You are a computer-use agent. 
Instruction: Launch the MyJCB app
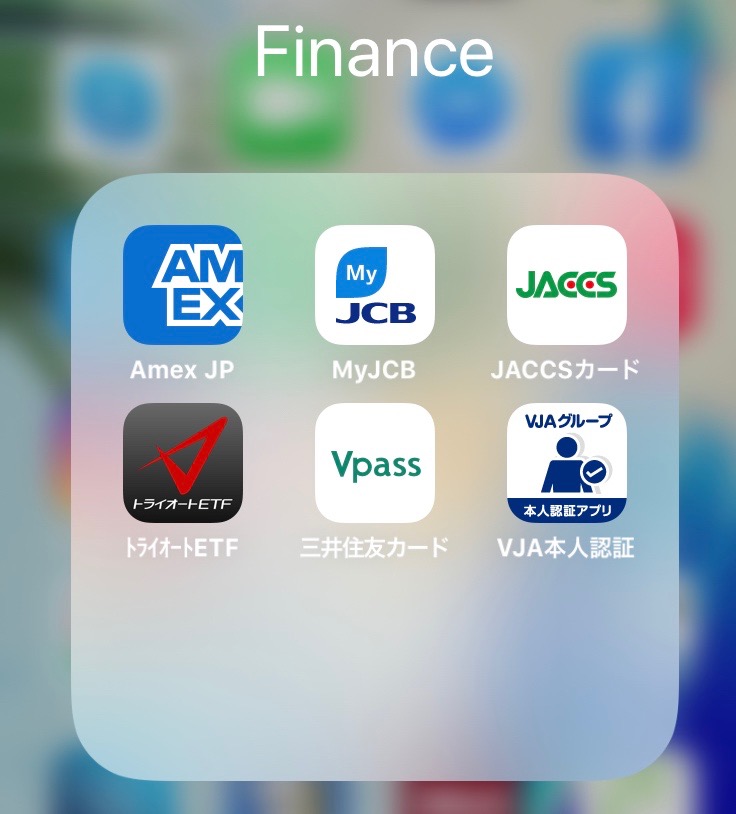(x=375, y=285)
